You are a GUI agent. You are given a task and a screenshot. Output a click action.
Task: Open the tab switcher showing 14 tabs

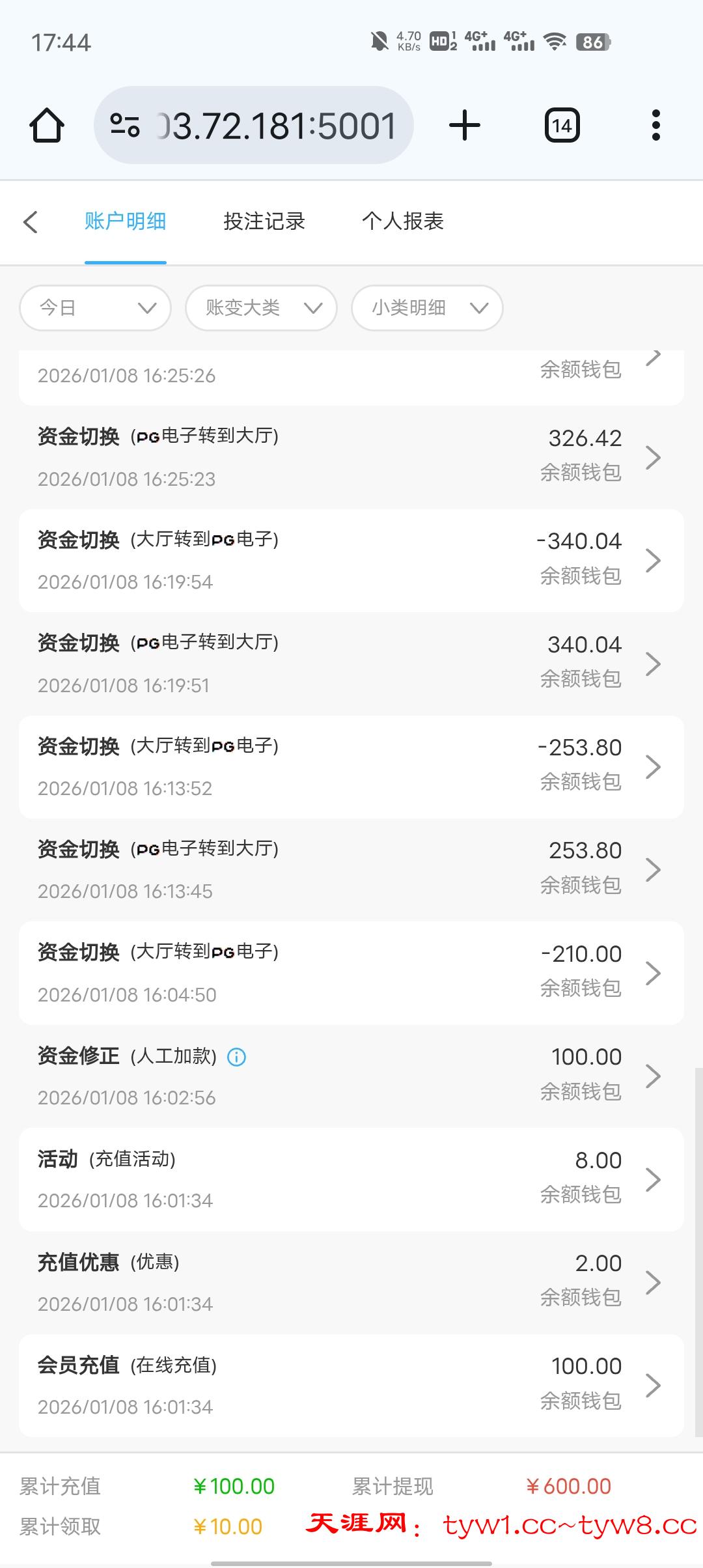(562, 125)
